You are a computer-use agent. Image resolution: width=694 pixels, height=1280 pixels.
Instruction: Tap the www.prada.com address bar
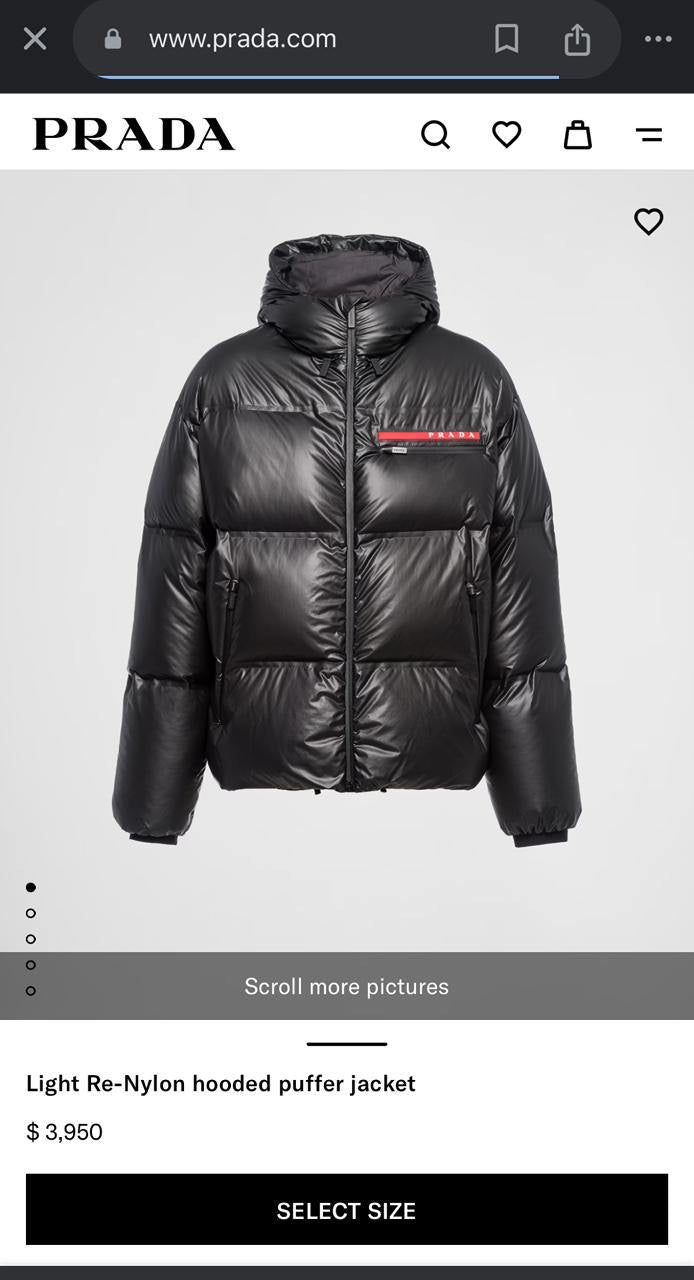pyautogui.click(x=243, y=39)
